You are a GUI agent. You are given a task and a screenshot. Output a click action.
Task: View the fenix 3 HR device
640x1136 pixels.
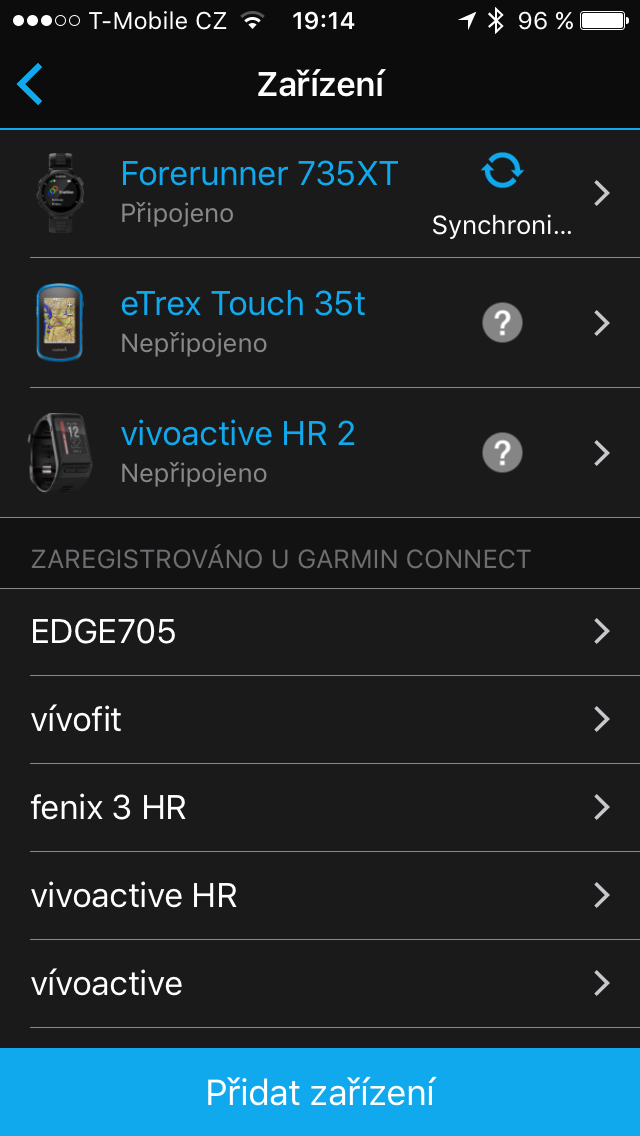pyautogui.click(x=320, y=808)
